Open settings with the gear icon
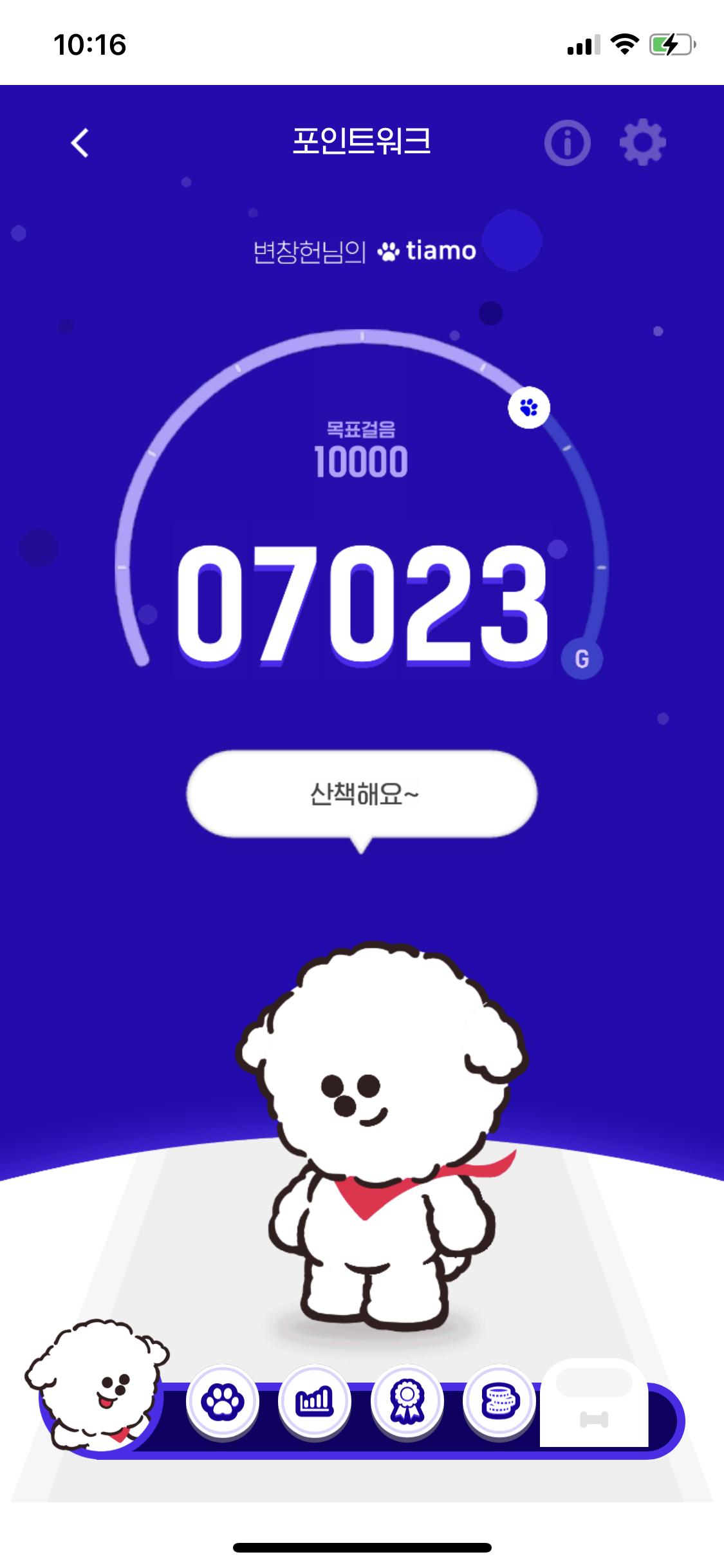Image resolution: width=724 pixels, height=1568 pixels. coord(642,142)
